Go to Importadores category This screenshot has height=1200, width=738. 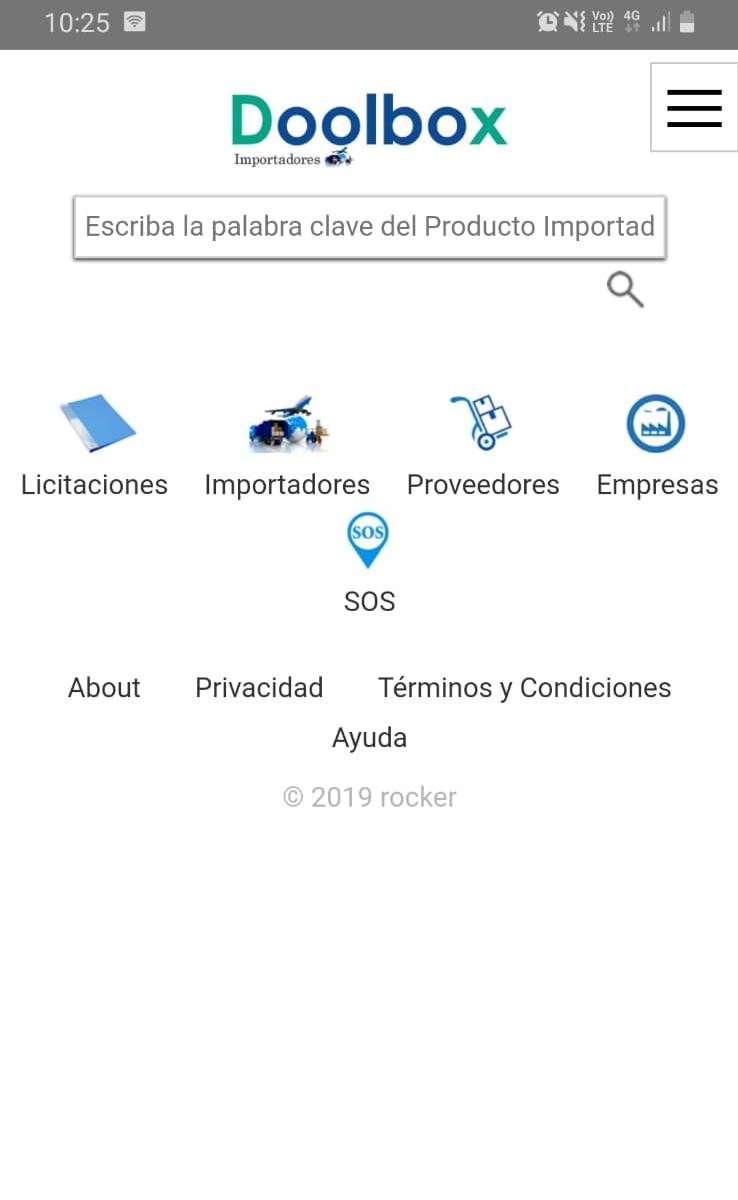(287, 447)
